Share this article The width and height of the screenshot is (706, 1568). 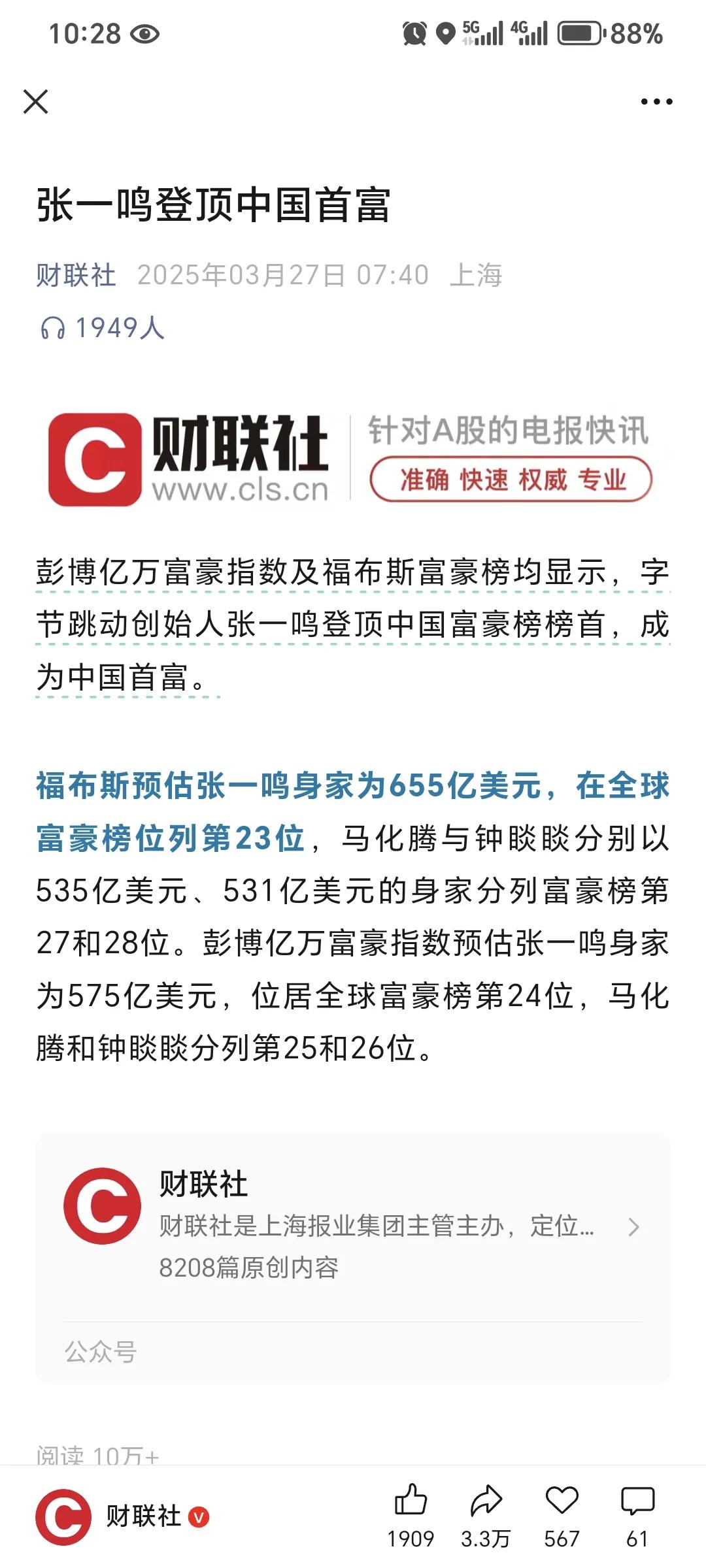486,1500
